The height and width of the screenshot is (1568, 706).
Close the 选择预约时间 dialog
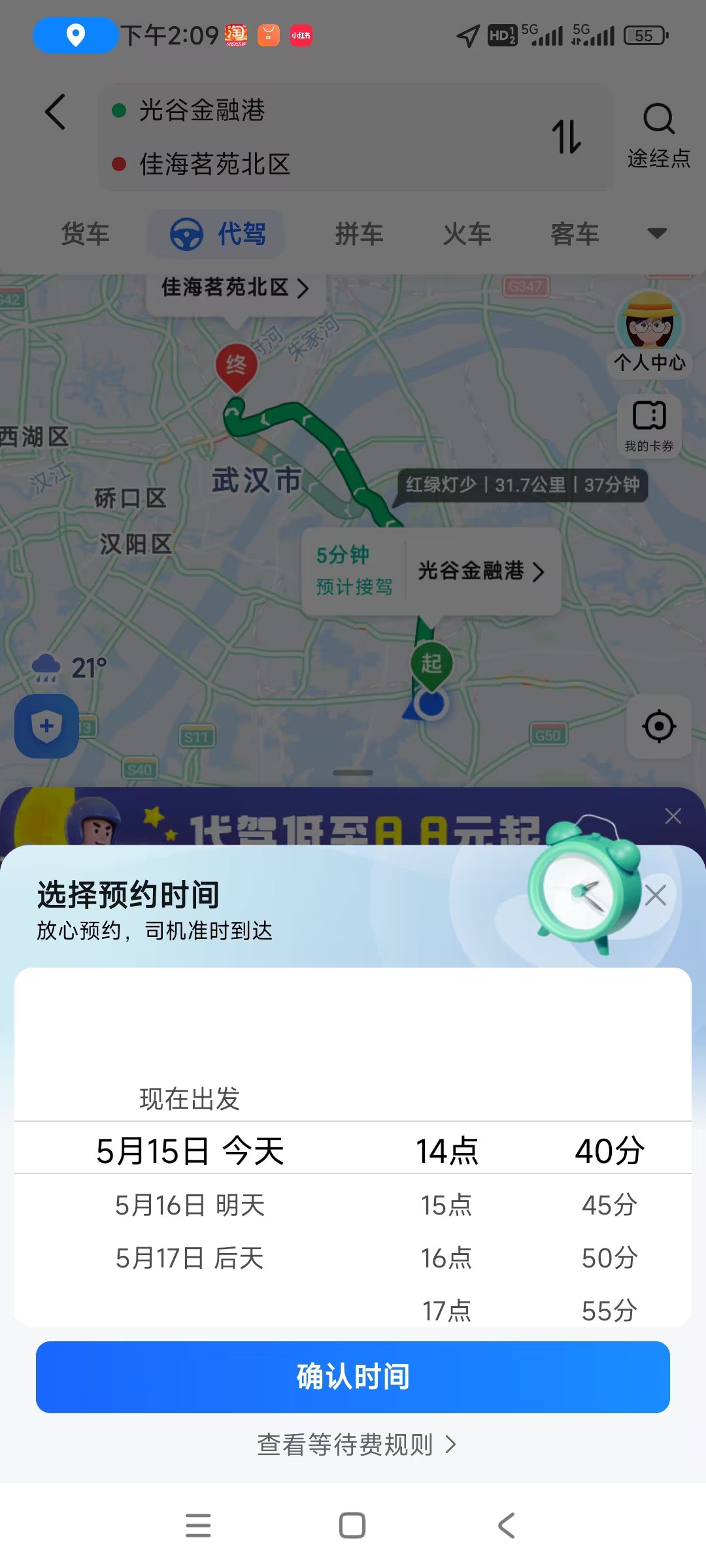pos(655,895)
